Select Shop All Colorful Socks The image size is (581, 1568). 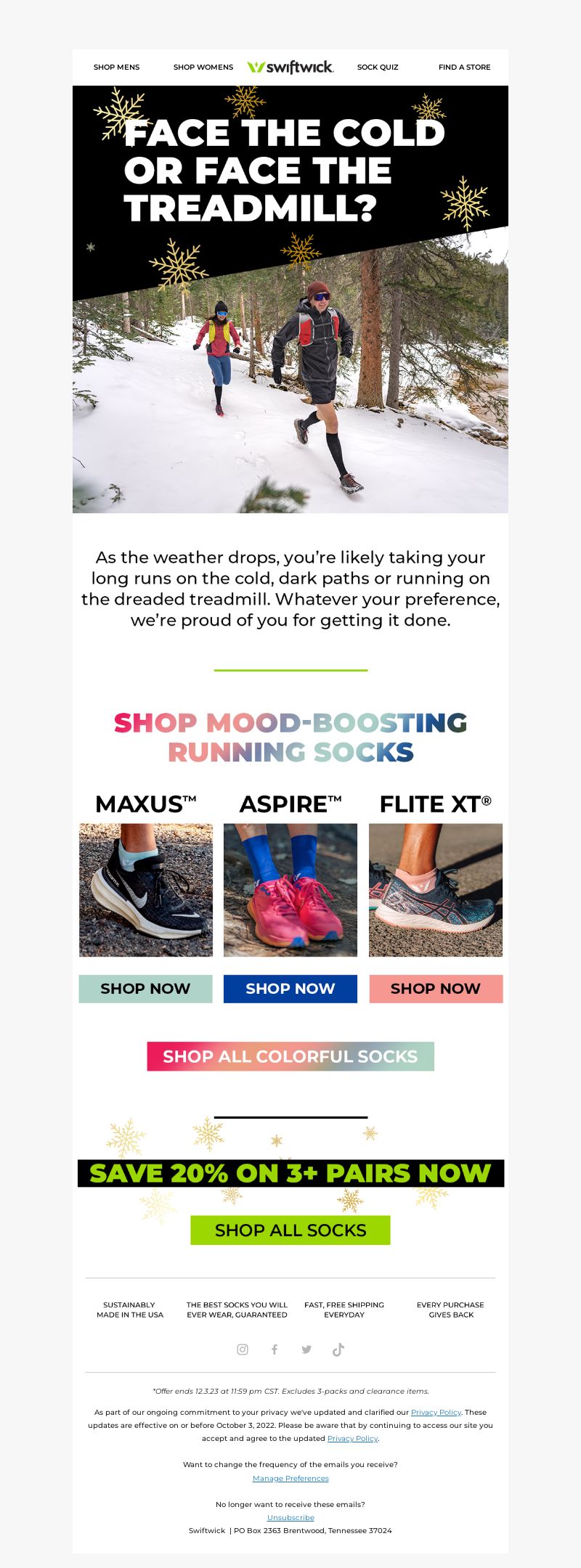(290, 1056)
